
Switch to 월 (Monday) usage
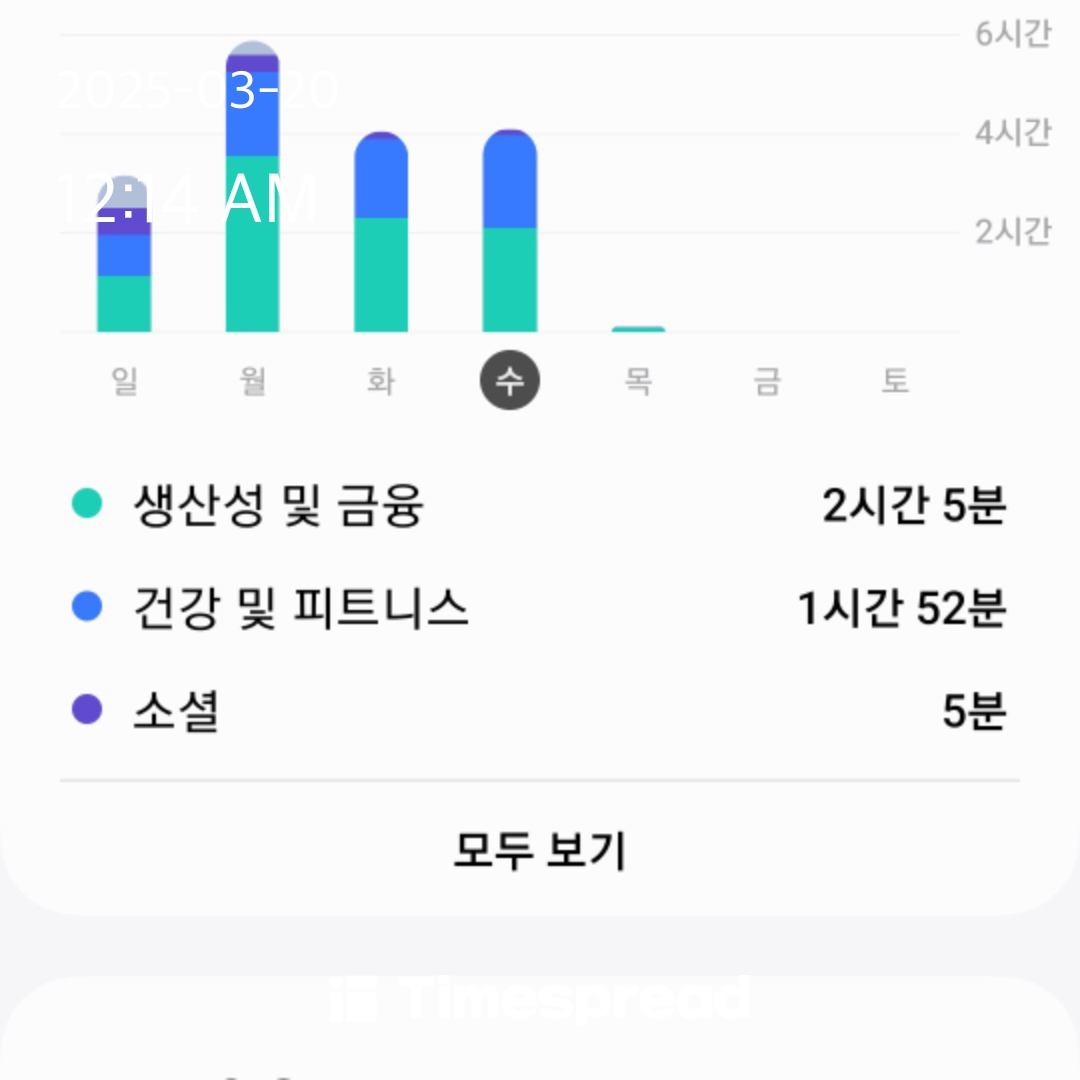point(252,381)
